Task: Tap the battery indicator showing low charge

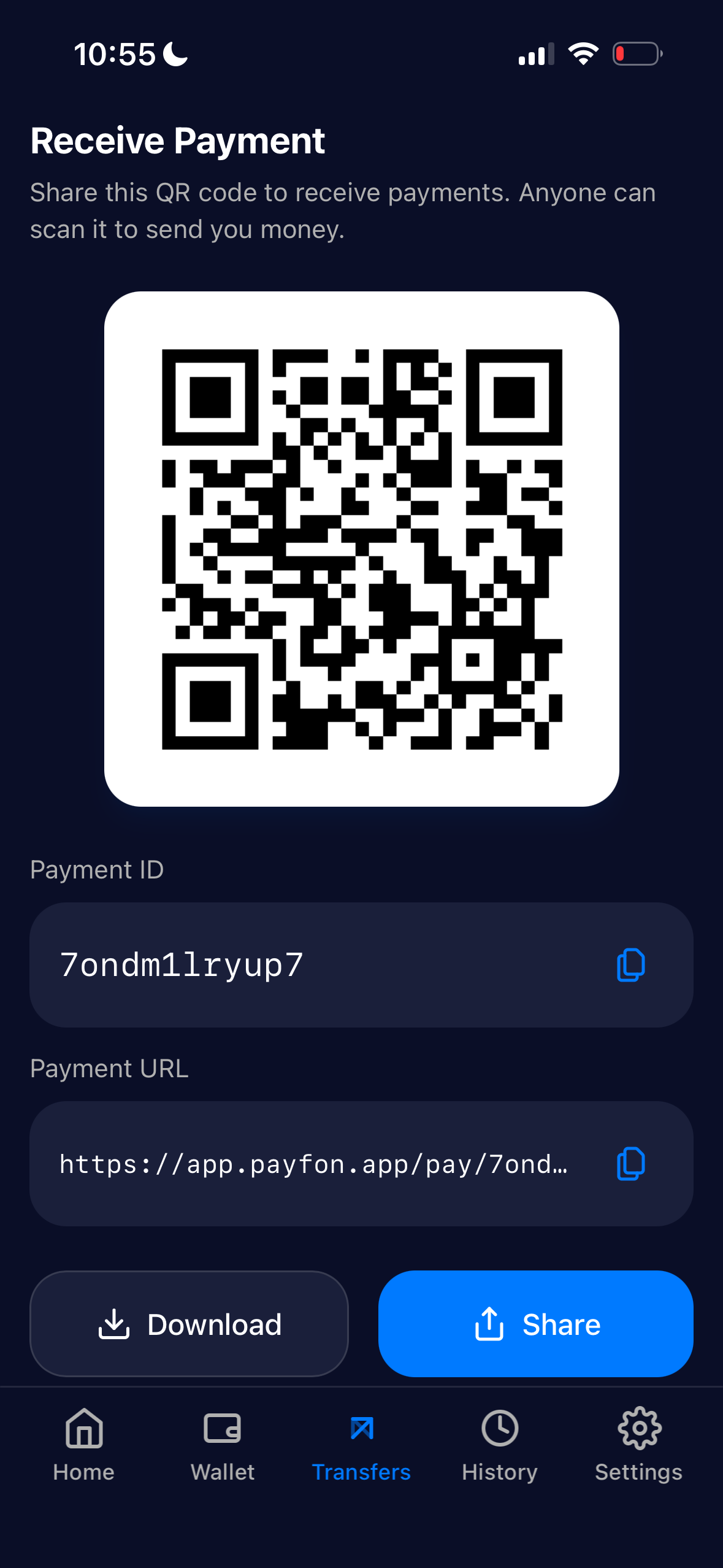Action: [636, 54]
